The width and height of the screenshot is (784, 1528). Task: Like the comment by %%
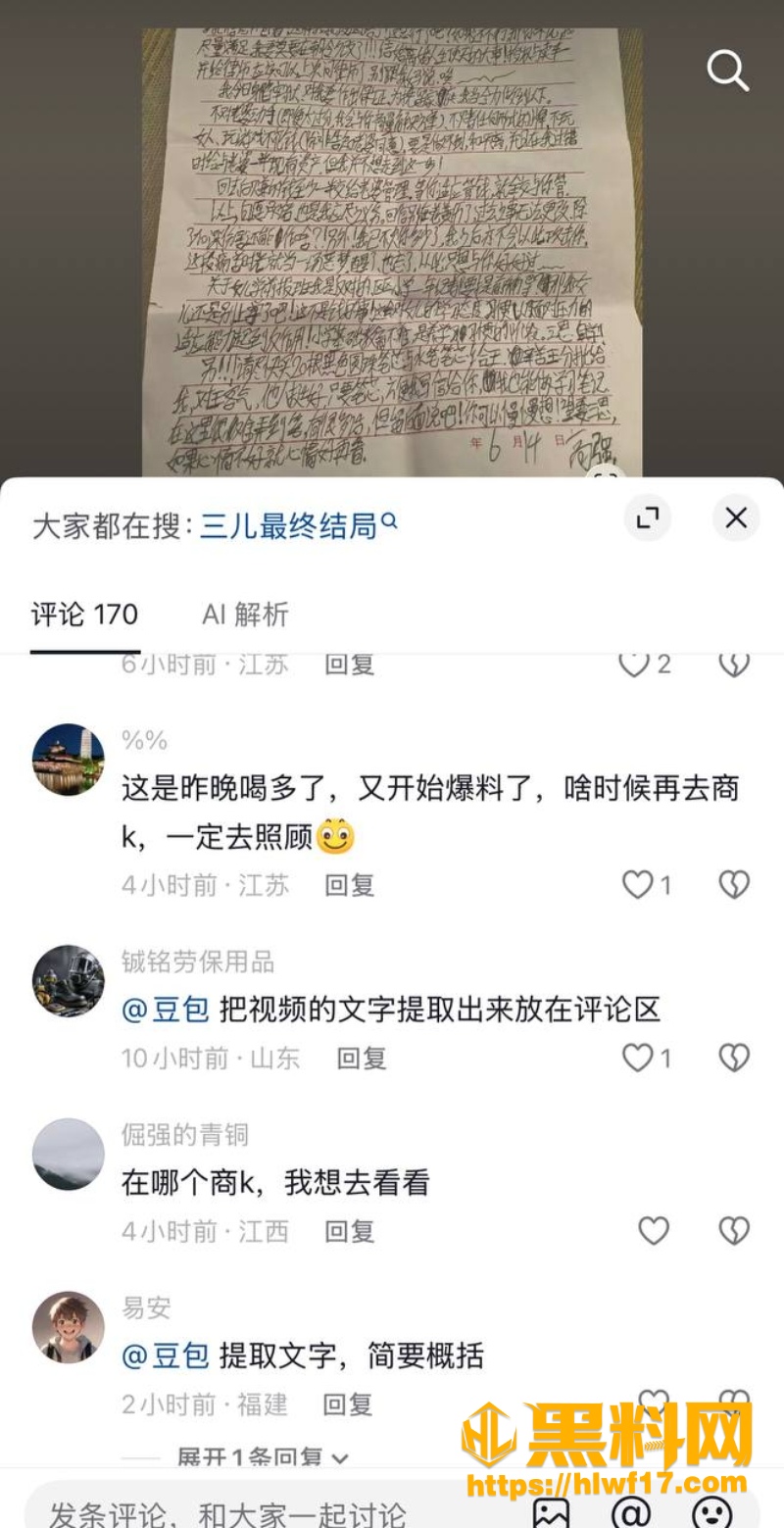click(x=647, y=885)
